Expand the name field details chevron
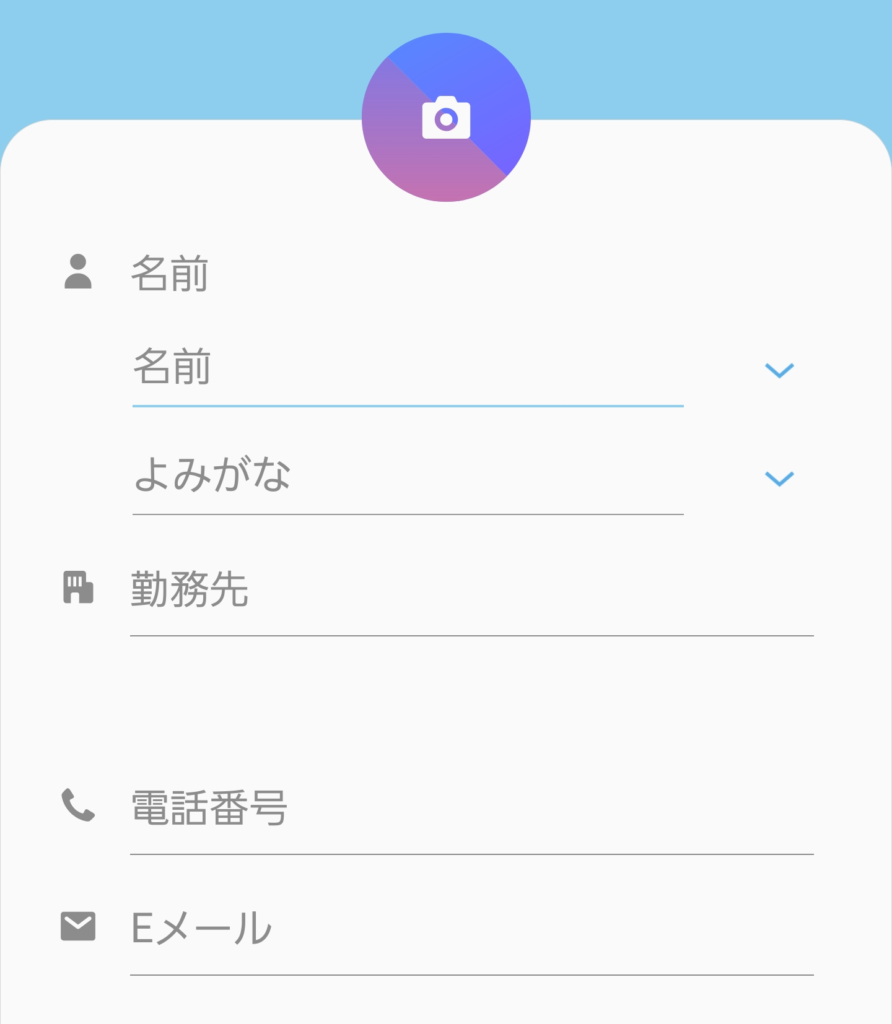The image size is (892, 1024). (779, 371)
